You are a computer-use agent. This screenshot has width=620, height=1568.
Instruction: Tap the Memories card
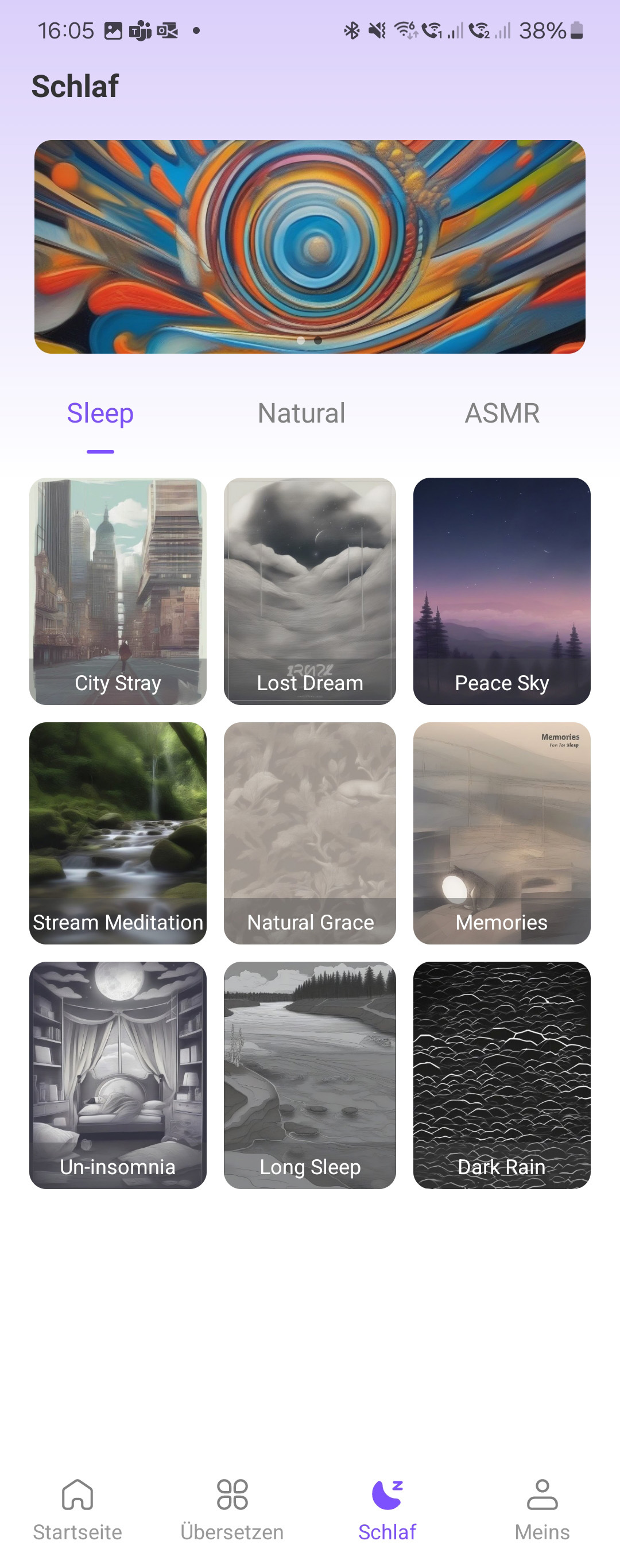[501, 833]
